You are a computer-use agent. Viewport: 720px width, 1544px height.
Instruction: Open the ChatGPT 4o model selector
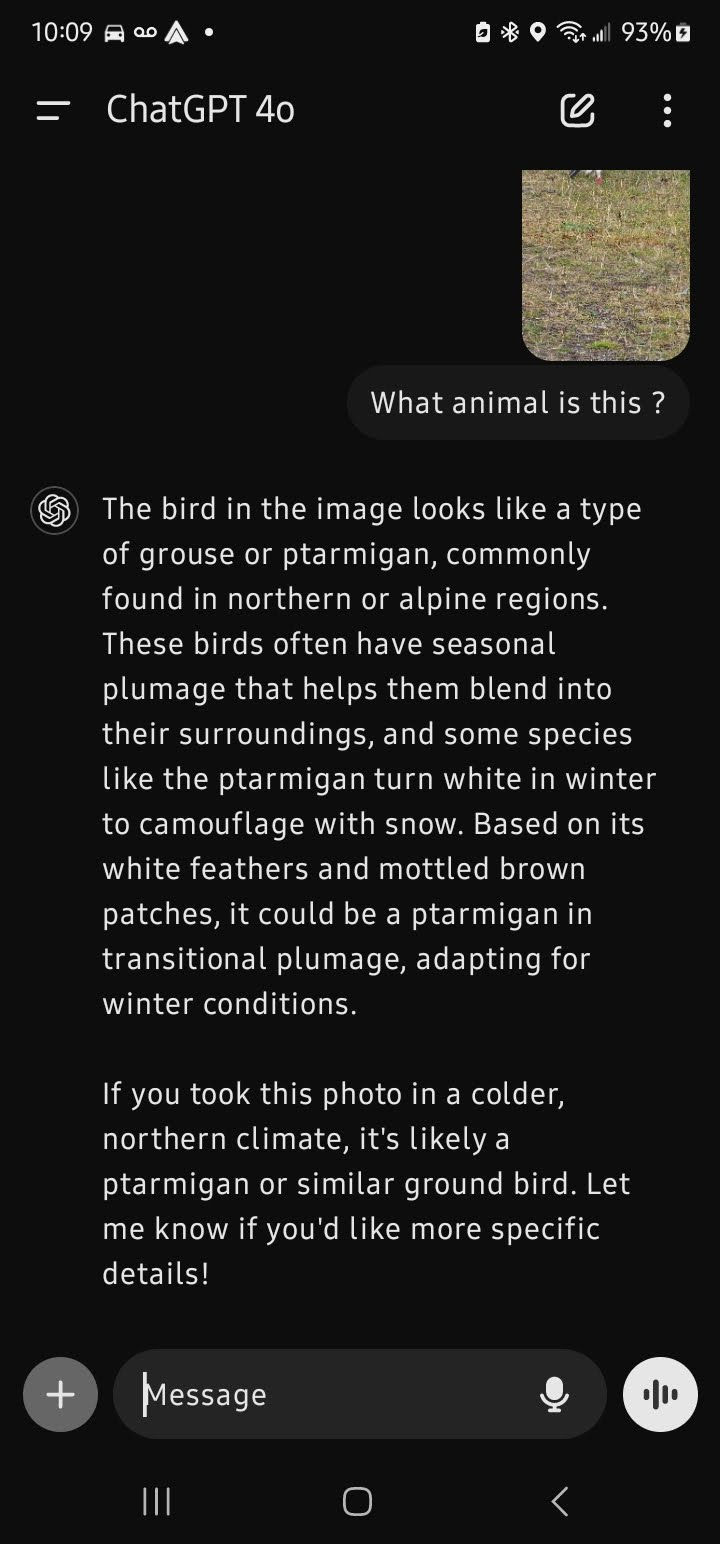[x=200, y=110]
